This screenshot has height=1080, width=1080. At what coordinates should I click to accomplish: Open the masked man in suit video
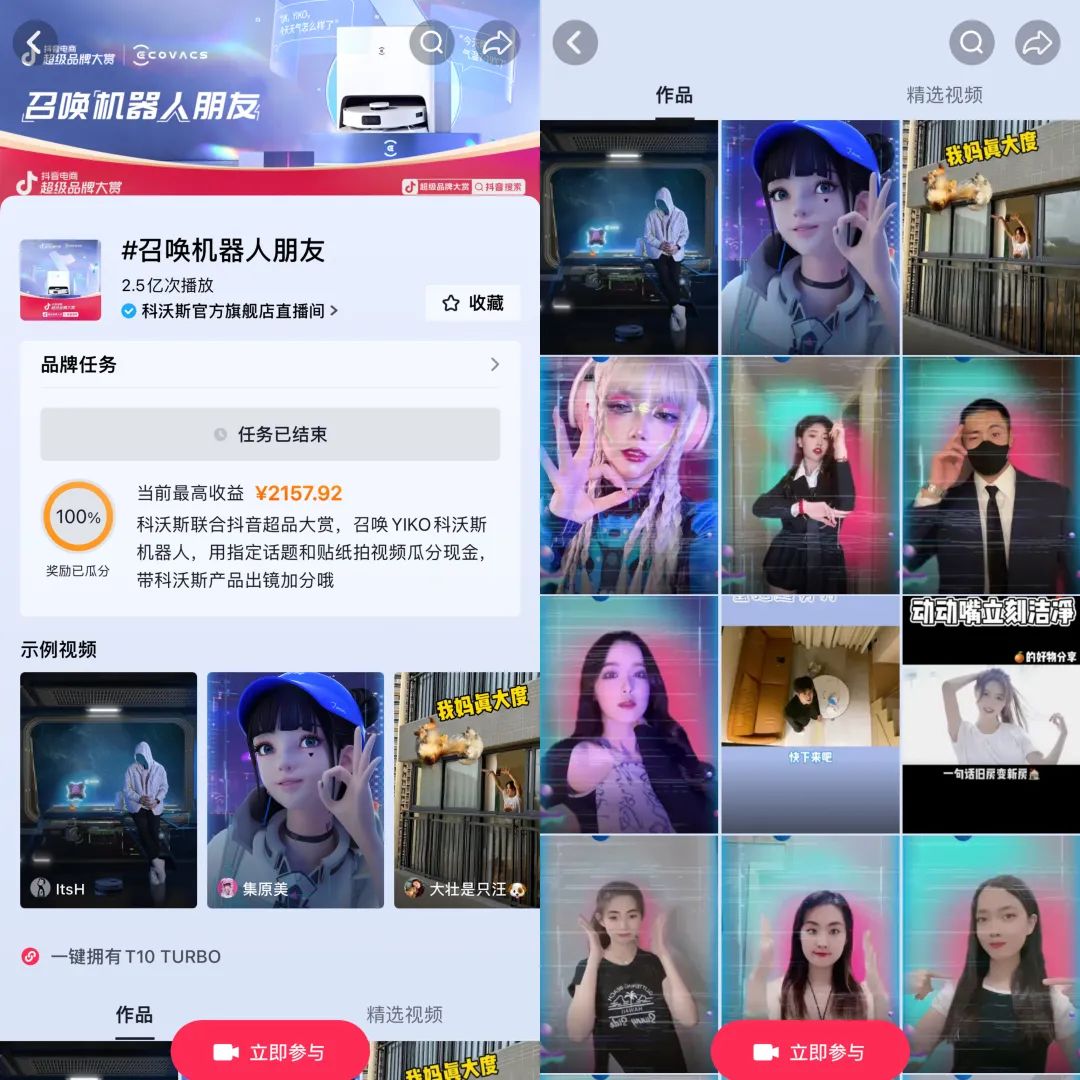point(990,475)
